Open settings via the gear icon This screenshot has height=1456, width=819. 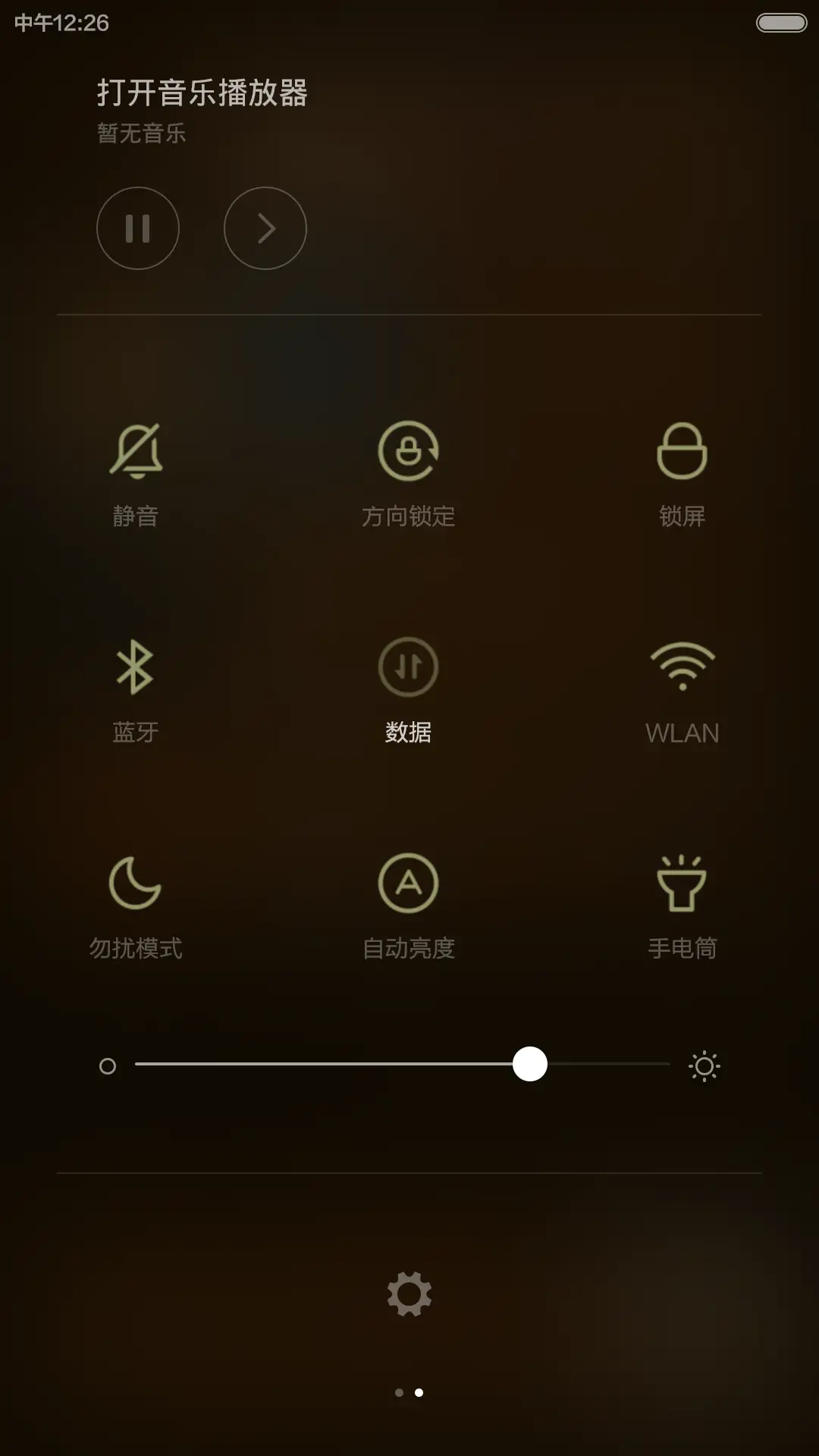(409, 1291)
